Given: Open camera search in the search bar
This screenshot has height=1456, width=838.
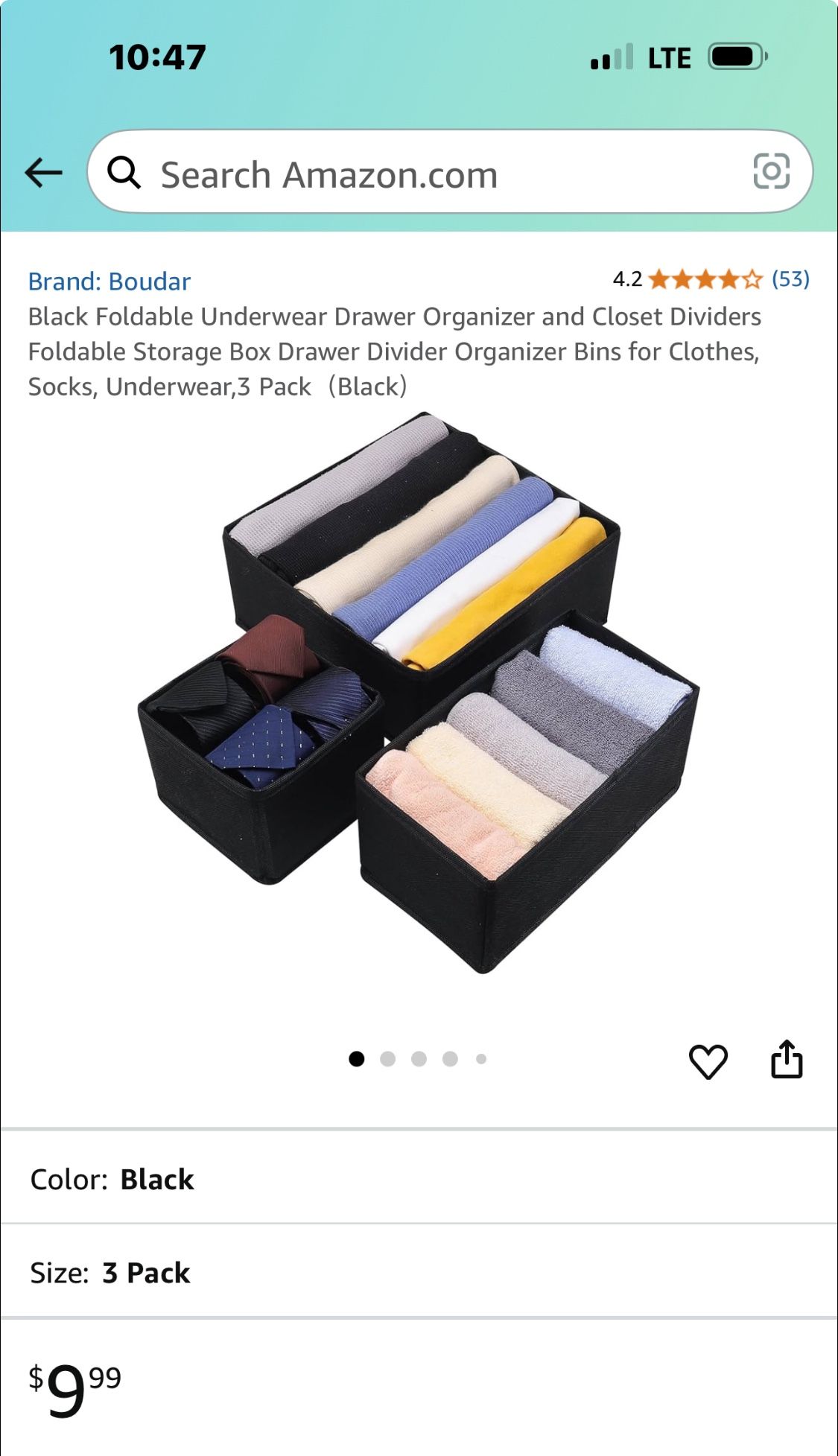Looking at the screenshot, I should click(771, 171).
